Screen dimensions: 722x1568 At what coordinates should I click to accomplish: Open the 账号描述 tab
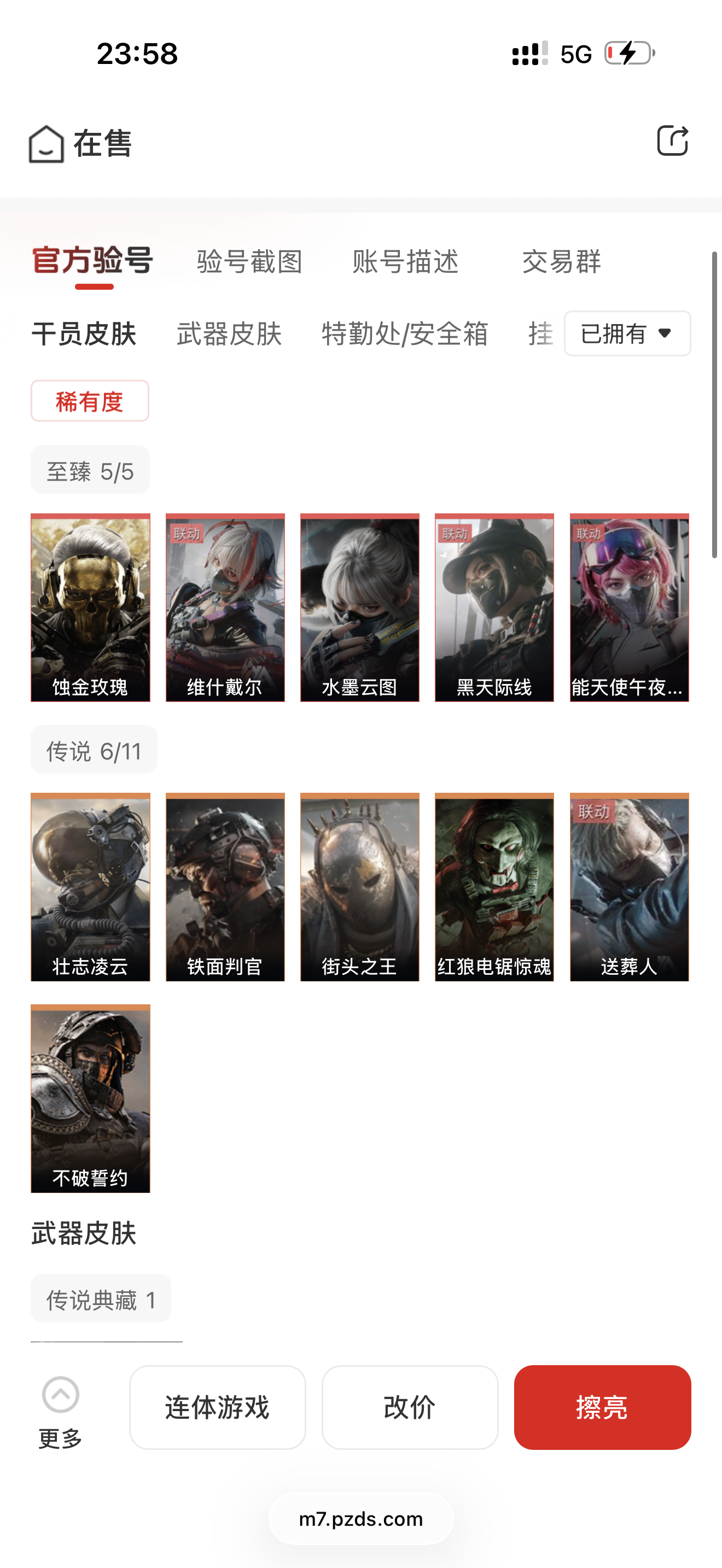405,262
